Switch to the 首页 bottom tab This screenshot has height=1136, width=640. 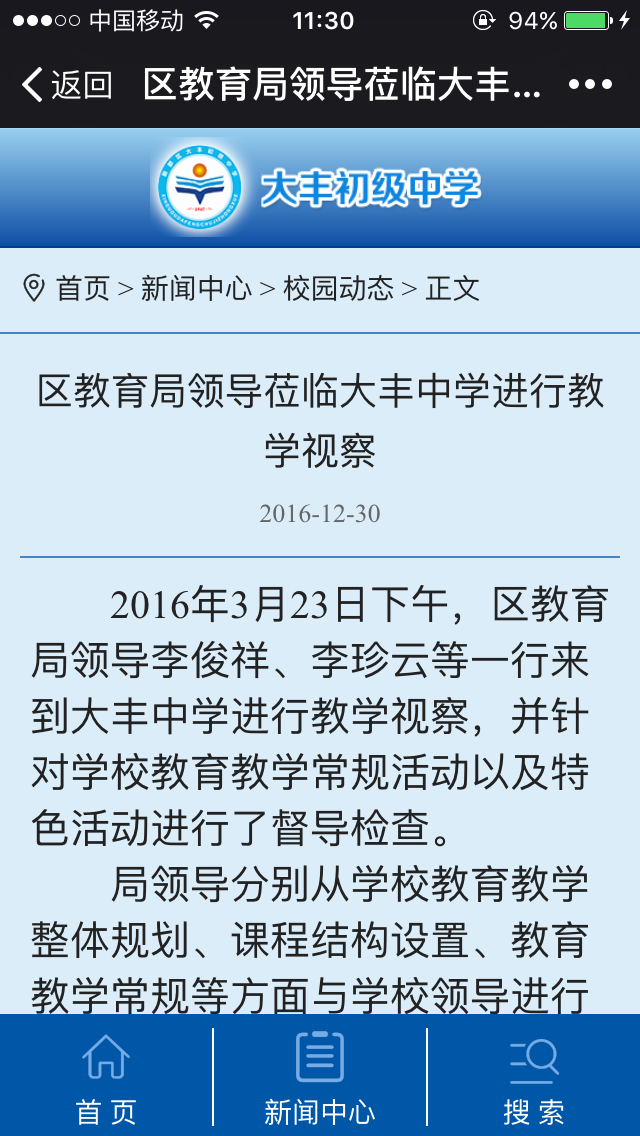[106, 1075]
